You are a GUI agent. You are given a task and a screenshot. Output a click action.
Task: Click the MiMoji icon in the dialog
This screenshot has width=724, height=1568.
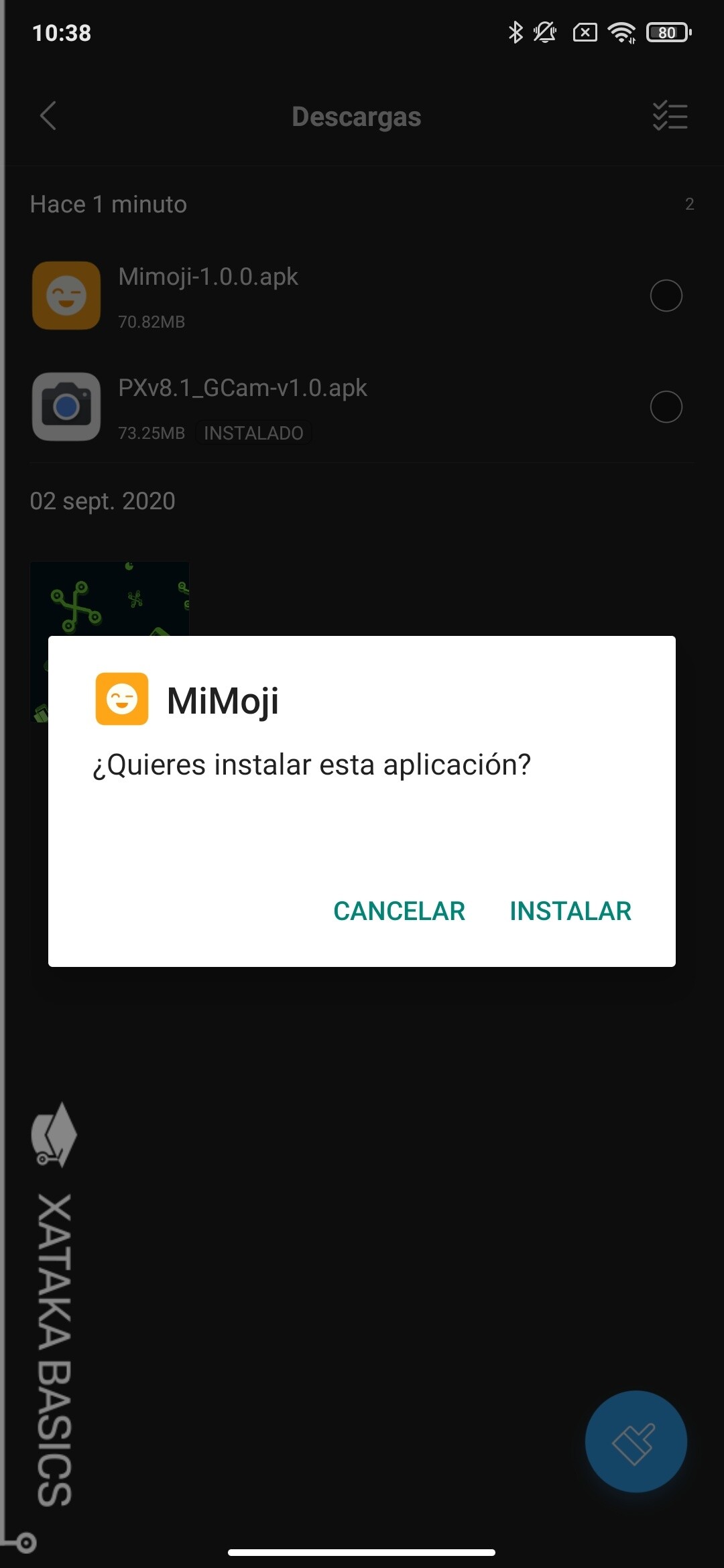click(x=122, y=701)
